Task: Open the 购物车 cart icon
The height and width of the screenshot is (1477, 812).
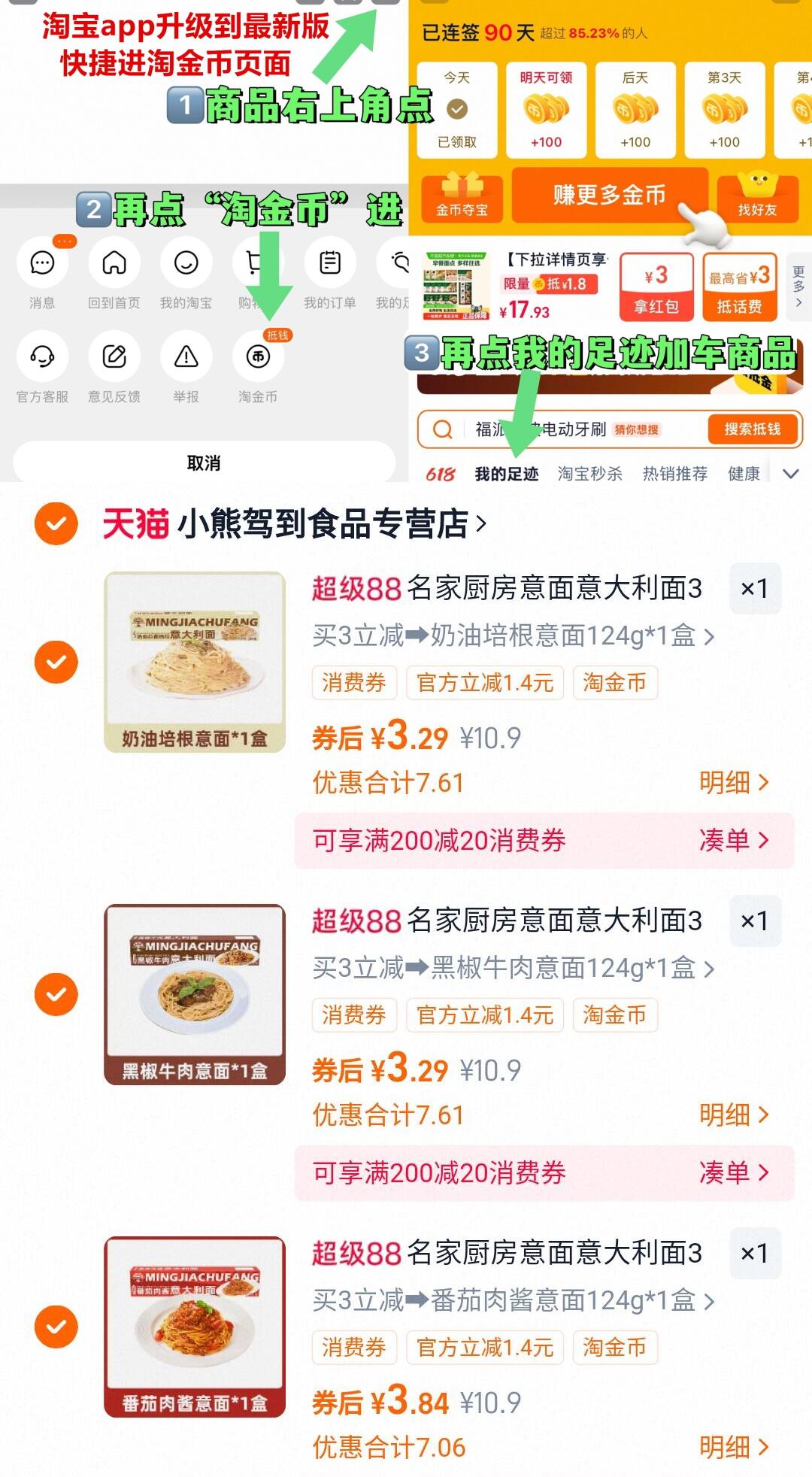Action: click(258, 264)
